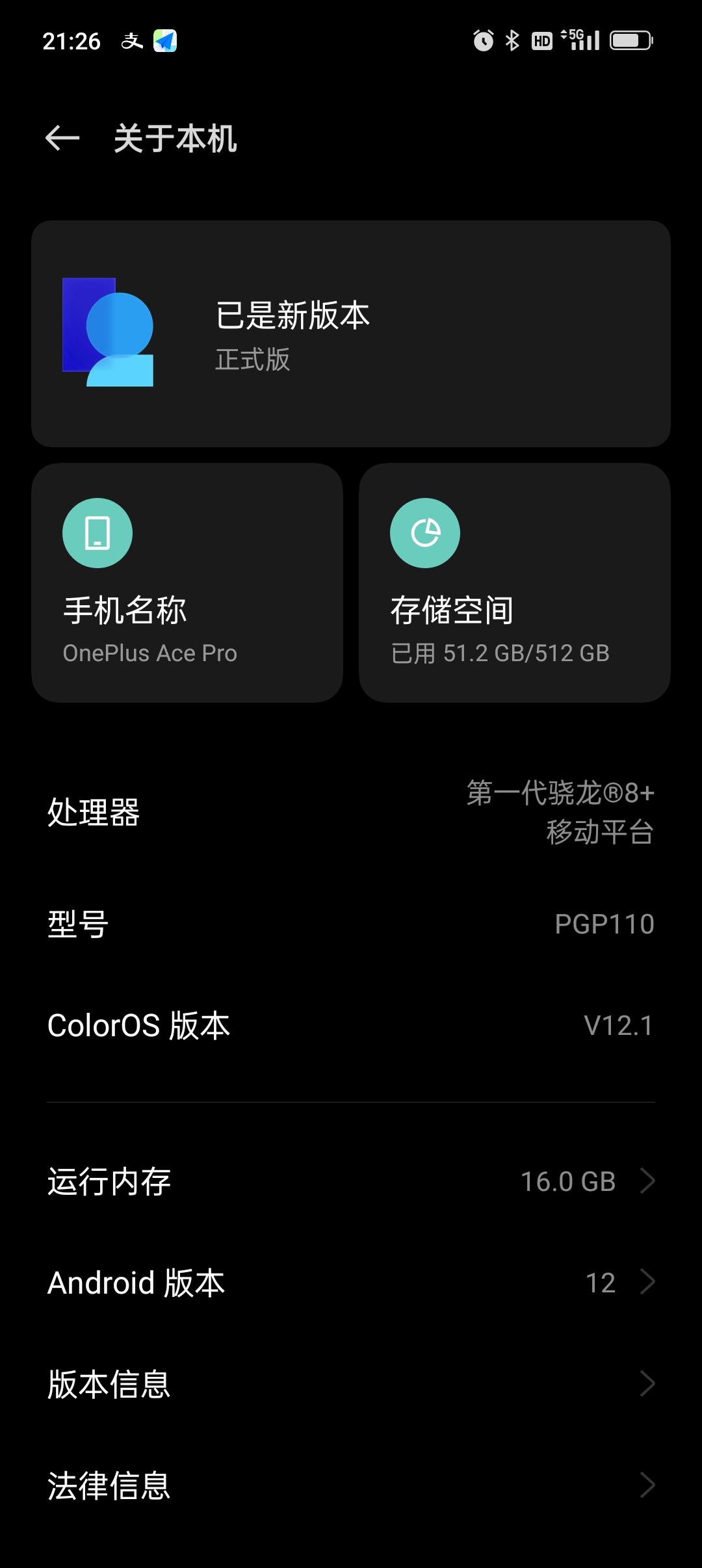702x1568 pixels.
Task: Open 运行内存 details
Action: point(351,1181)
